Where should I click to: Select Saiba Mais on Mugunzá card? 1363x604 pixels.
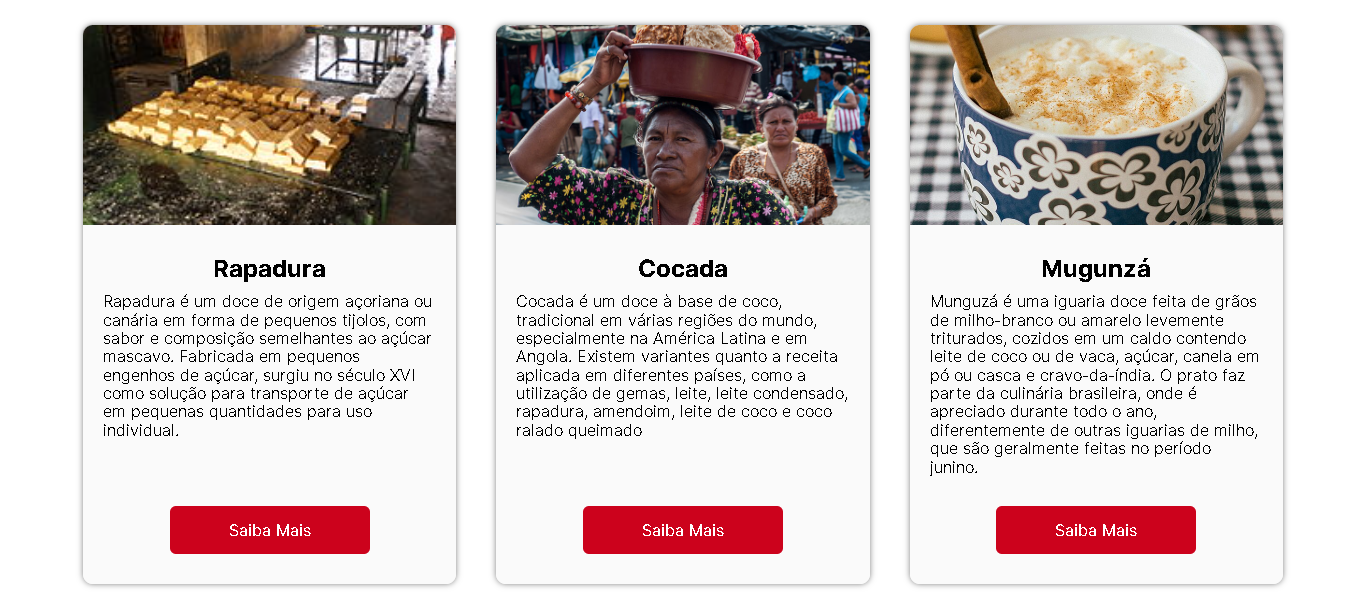pos(1095,530)
